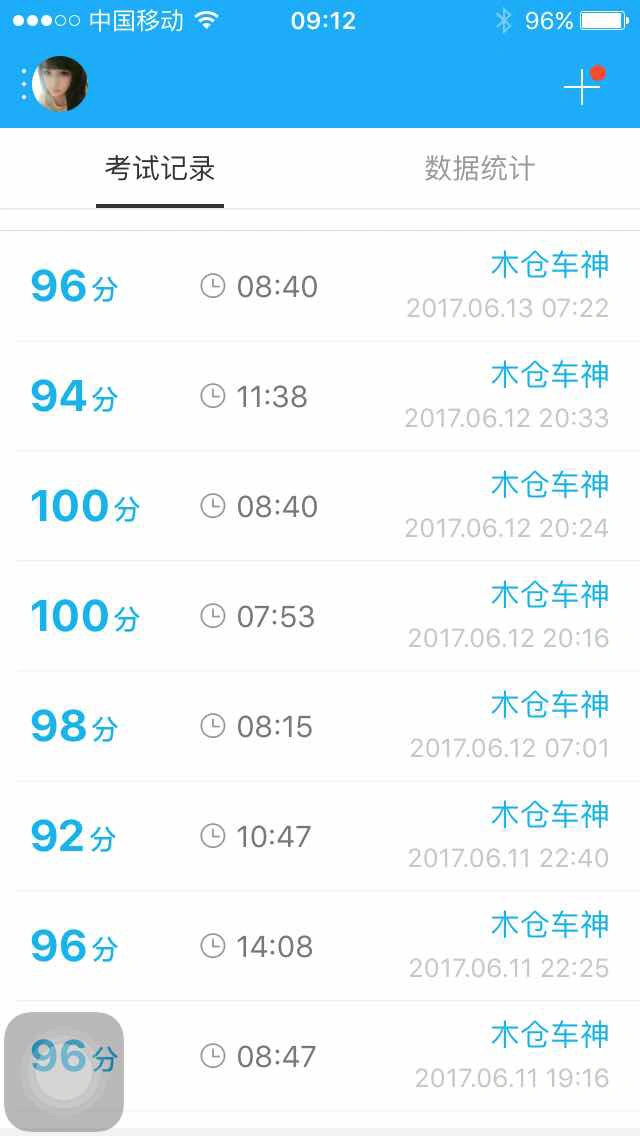Open the 2017.06.13 07:22 exam record
640x1136 pixels.
(x=320, y=286)
